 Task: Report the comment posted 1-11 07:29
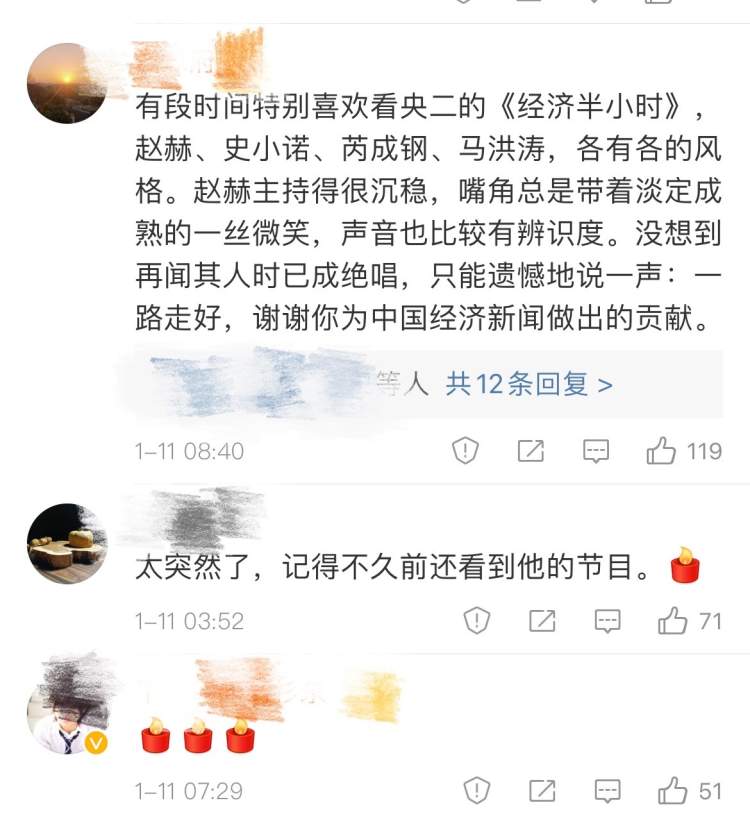[x=477, y=791]
